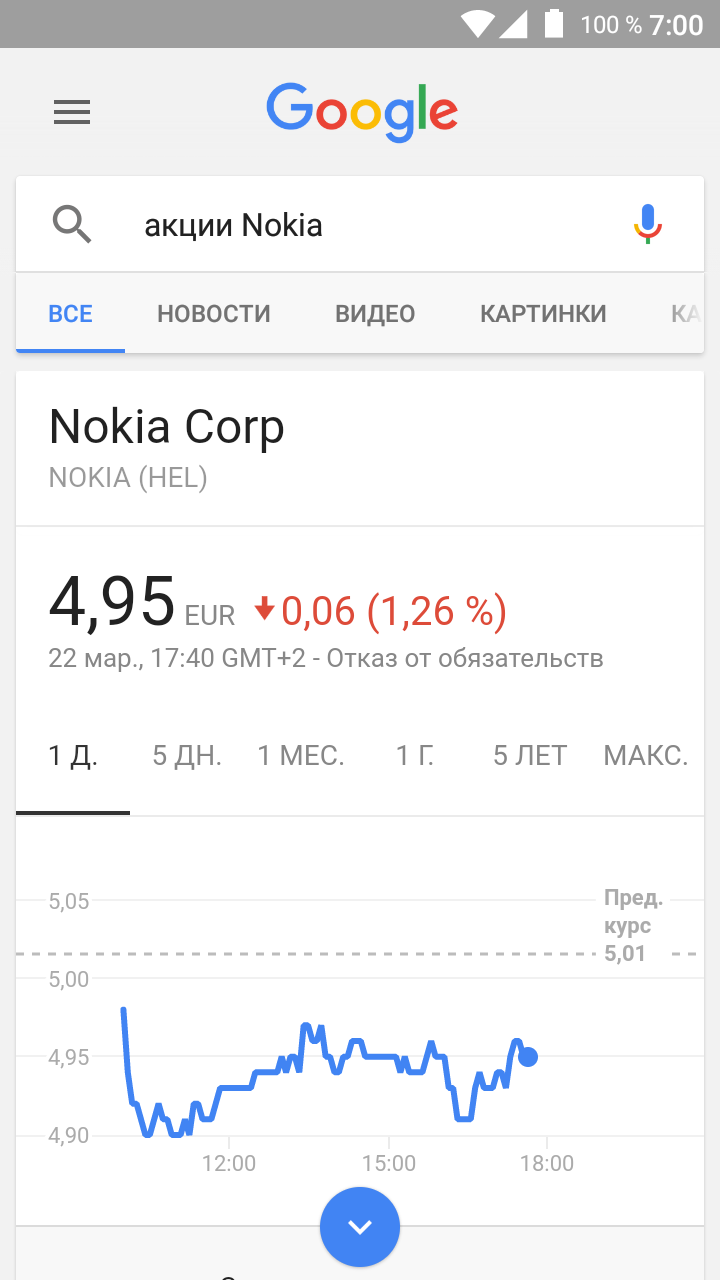Show the 5 ЛЕТ chart range

pyautogui.click(x=530, y=756)
